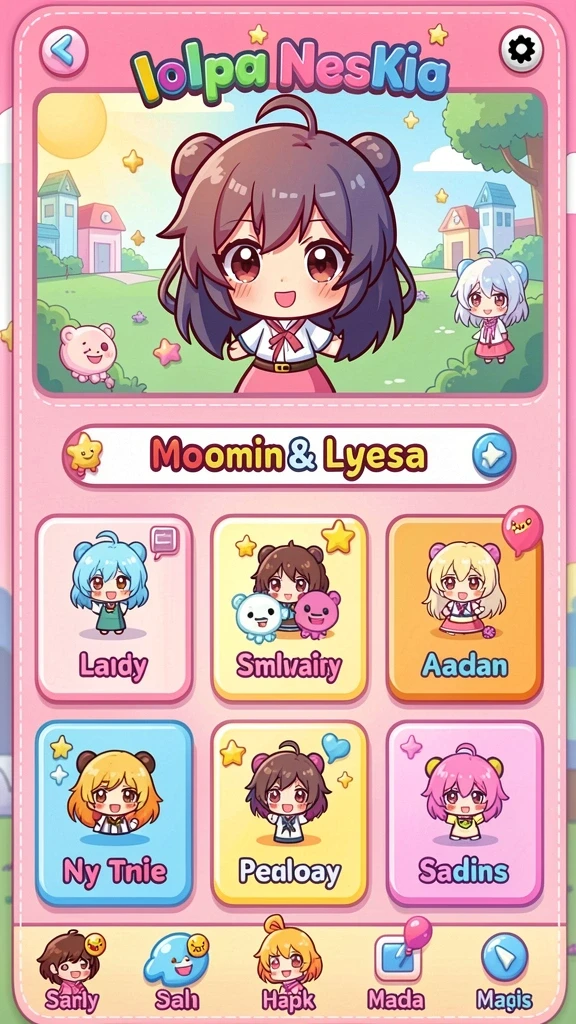The height and width of the screenshot is (1024, 576).
Task: Switch to the Salı tab
Action: (177, 971)
